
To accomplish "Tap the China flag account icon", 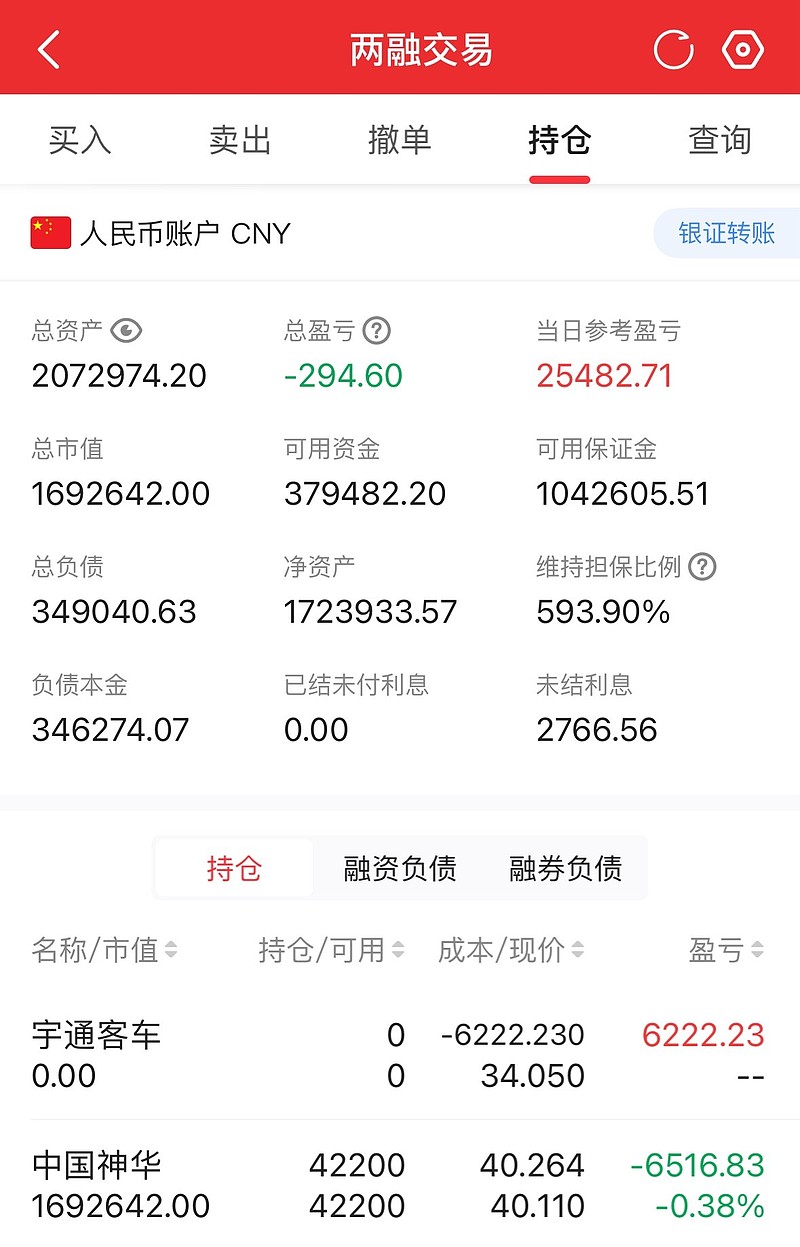I will tap(47, 233).
